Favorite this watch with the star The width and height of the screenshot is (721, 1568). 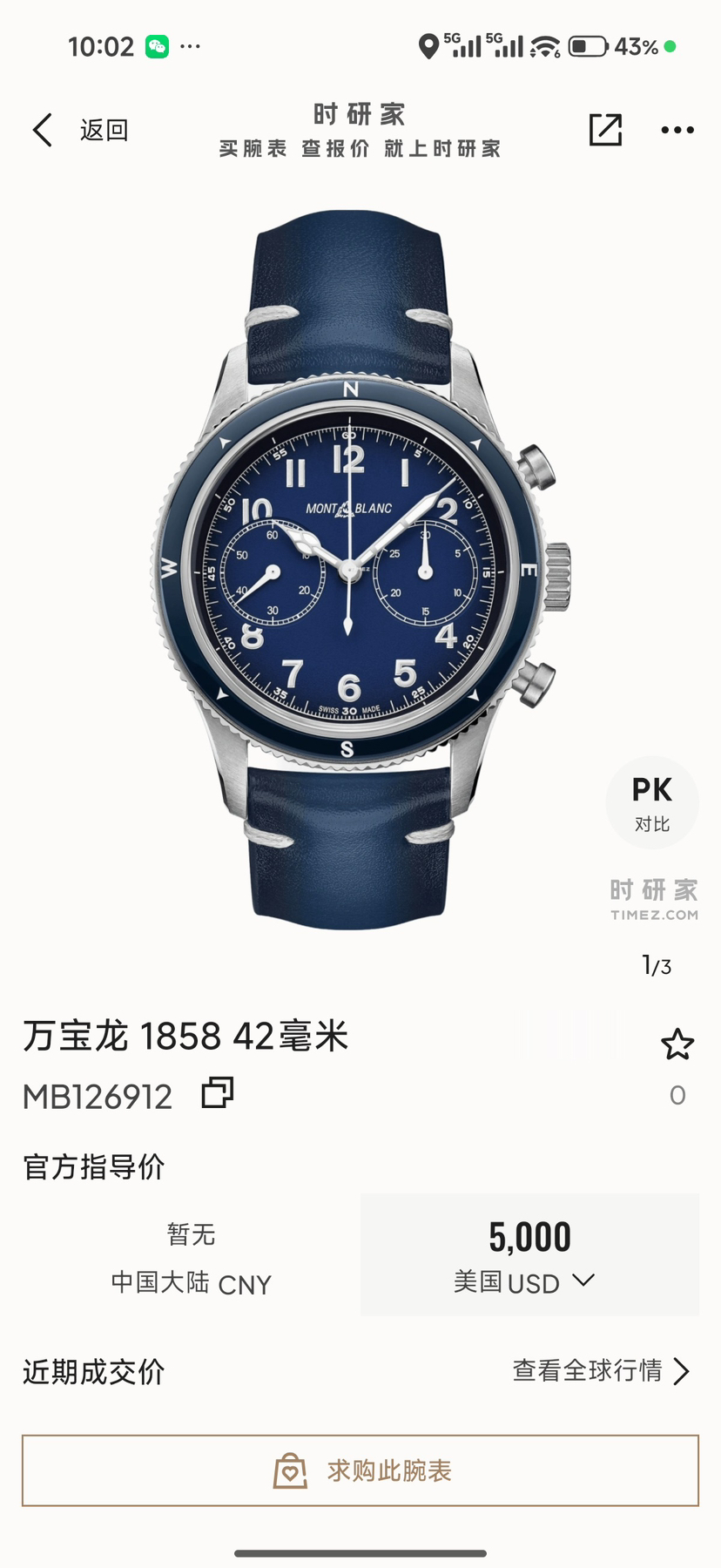click(x=677, y=1044)
